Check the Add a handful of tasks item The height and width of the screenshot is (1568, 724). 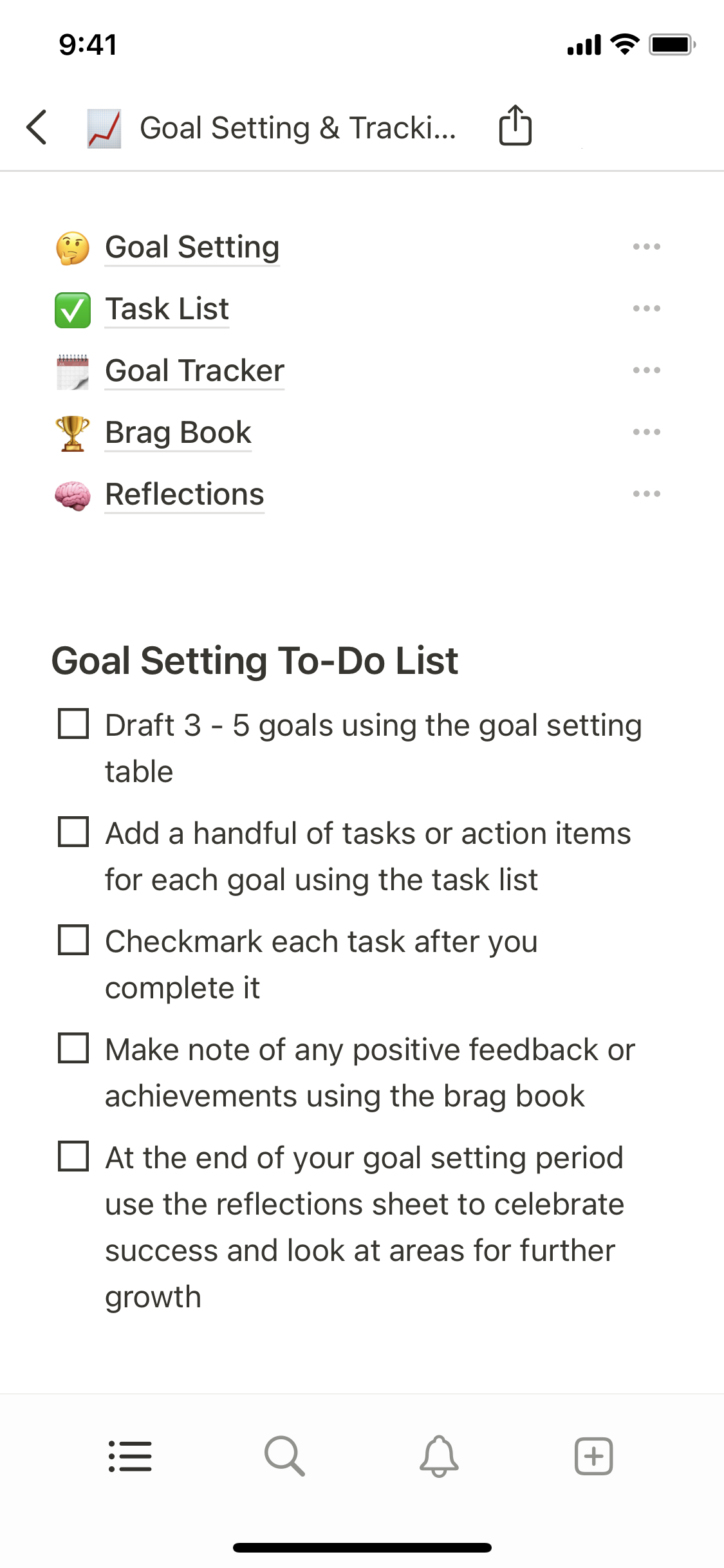coord(73,832)
